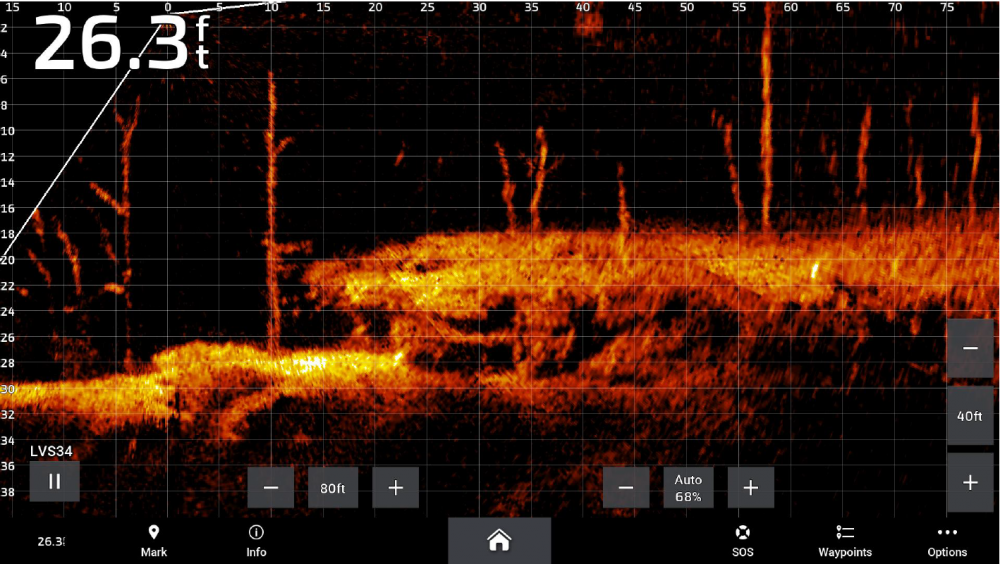Mark a waypoint at current position
1000x564 pixels.
coord(154,540)
